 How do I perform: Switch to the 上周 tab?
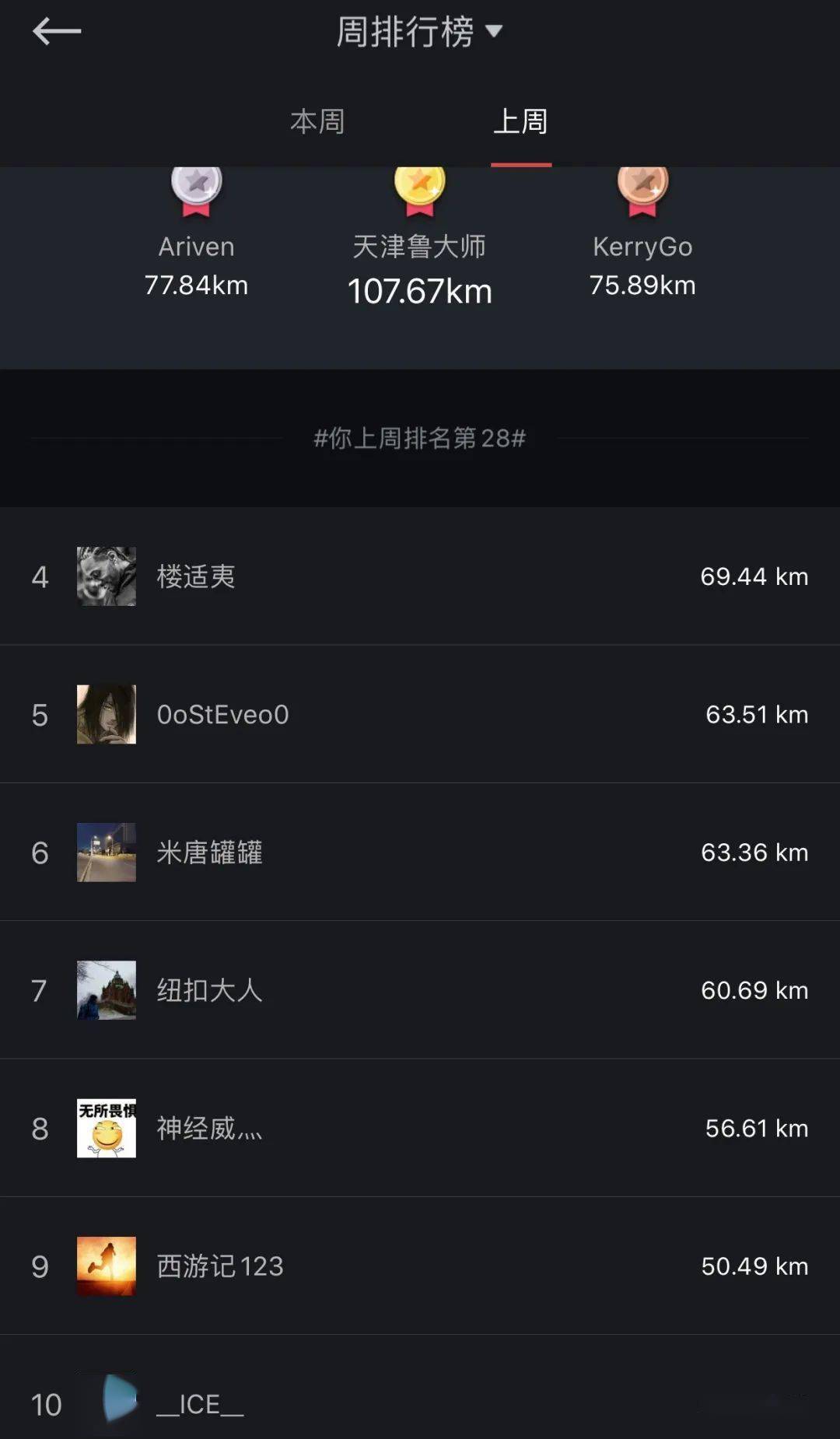[523, 122]
